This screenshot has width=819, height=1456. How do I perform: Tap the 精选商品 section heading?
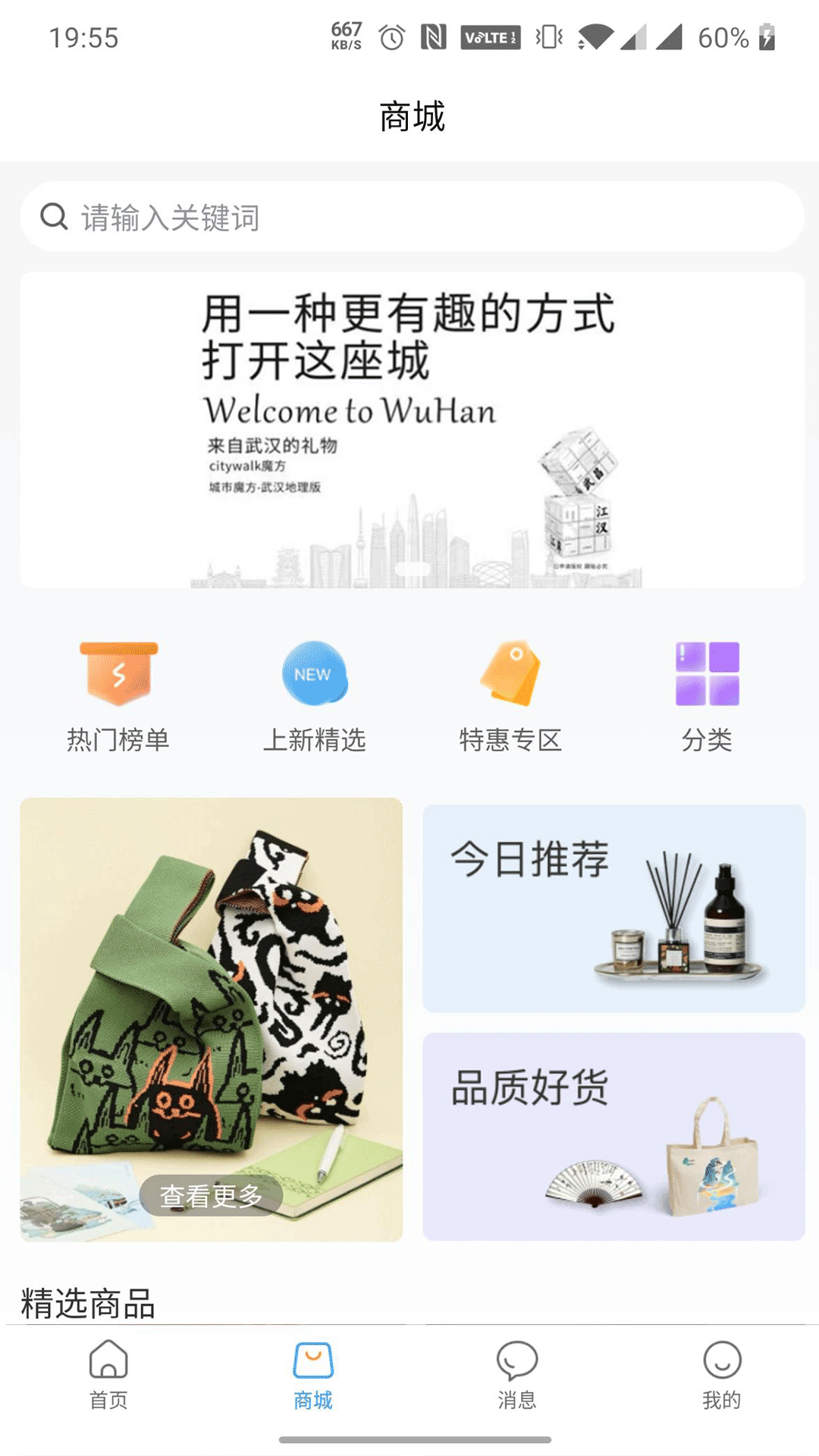coord(88,1300)
